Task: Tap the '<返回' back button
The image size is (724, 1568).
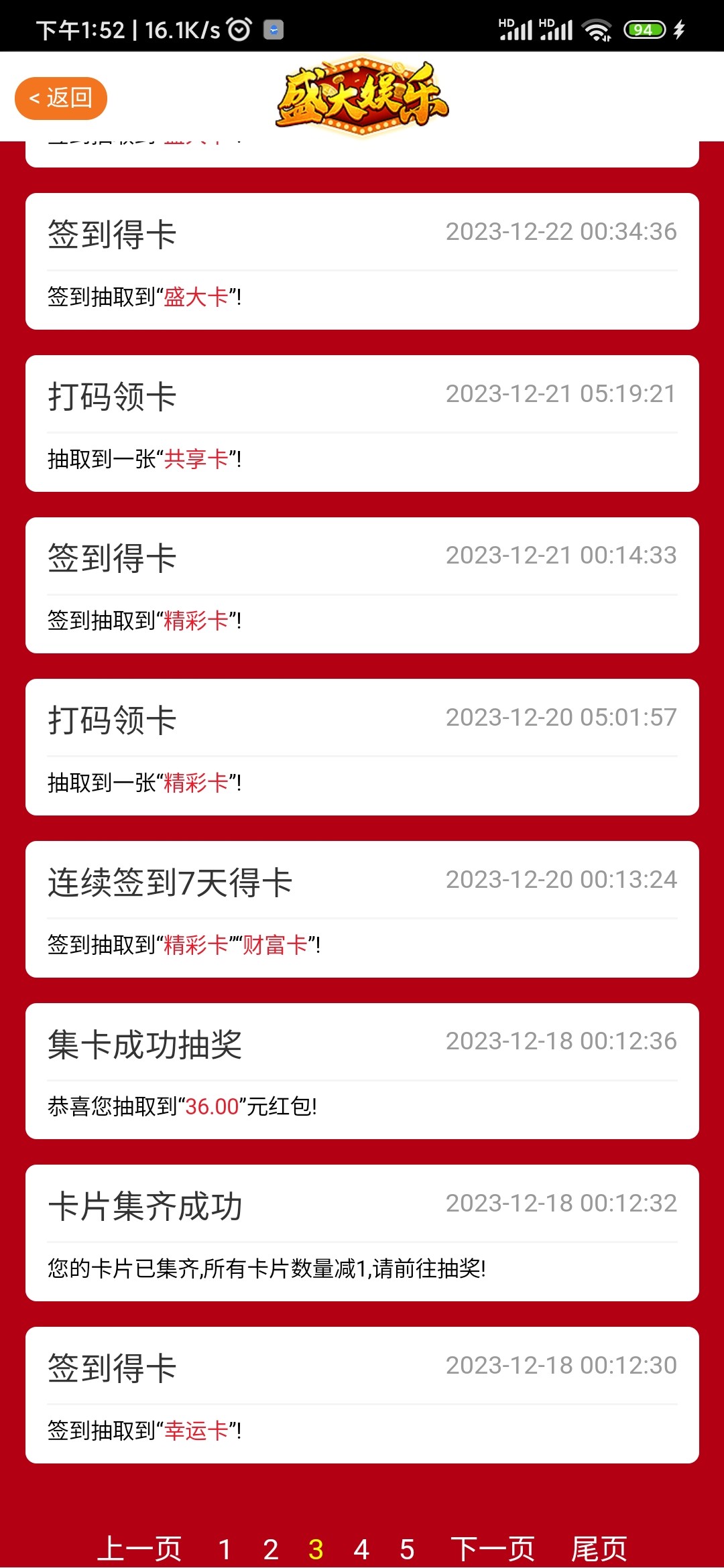Action: click(60, 98)
